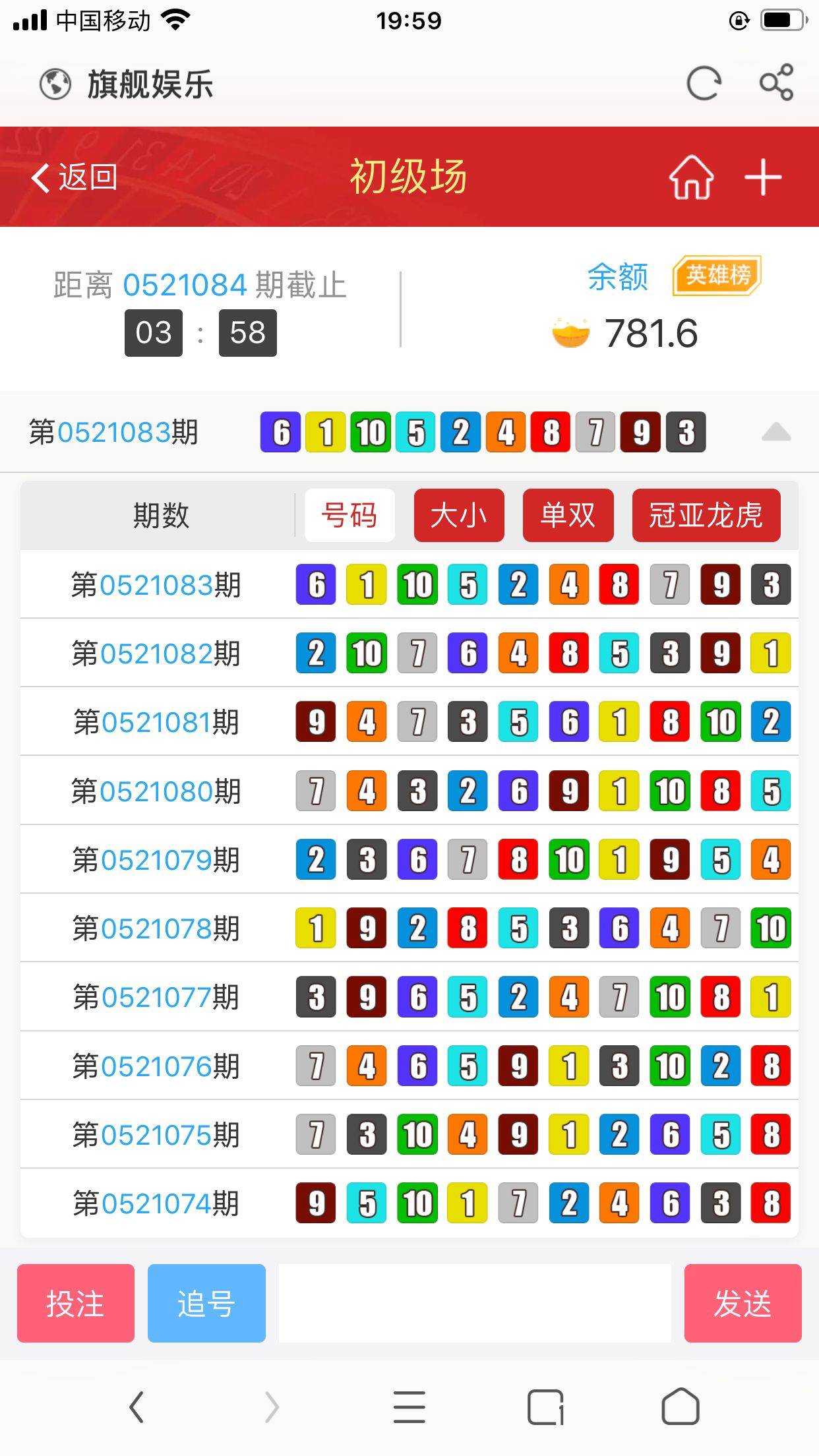The width and height of the screenshot is (819, 1456).
Task: Open the browser menu (three lines)
Action: (x=409, y=1407)
